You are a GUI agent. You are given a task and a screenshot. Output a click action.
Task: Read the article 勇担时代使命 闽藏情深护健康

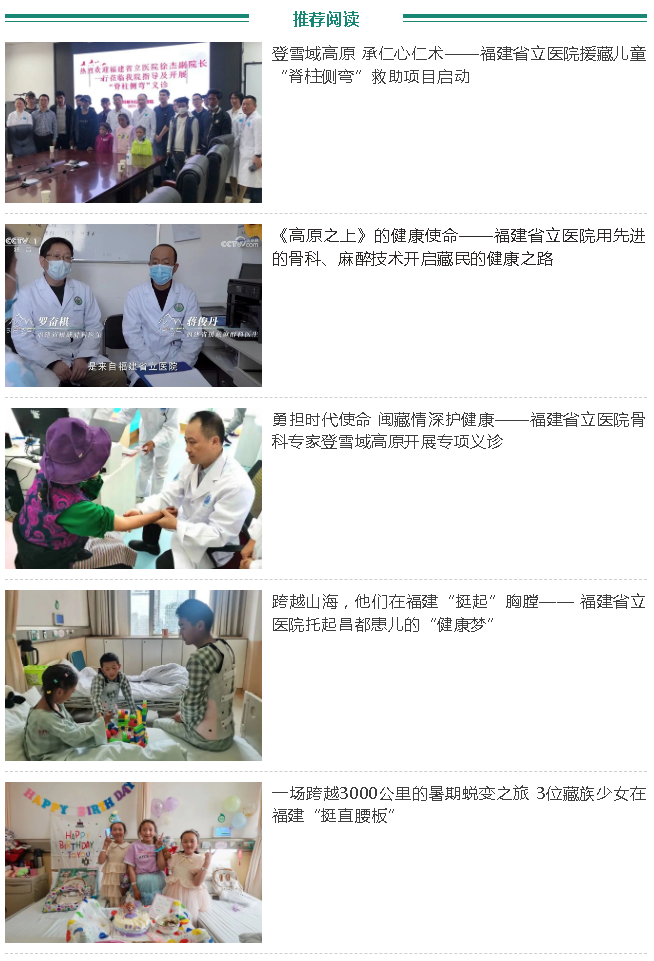click(x=458, y=430)
